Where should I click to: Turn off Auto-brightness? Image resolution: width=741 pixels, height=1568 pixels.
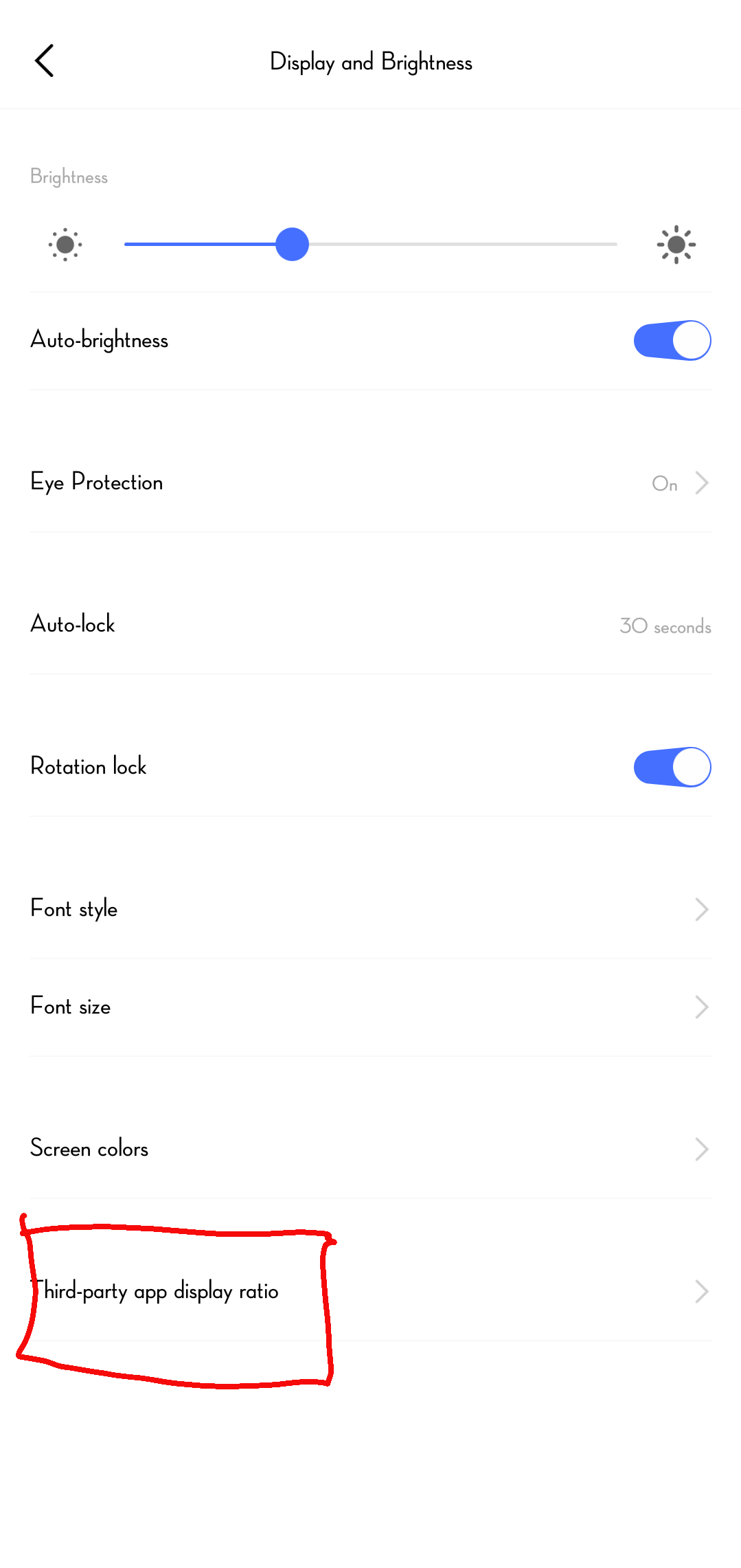(x=672, y=340)
